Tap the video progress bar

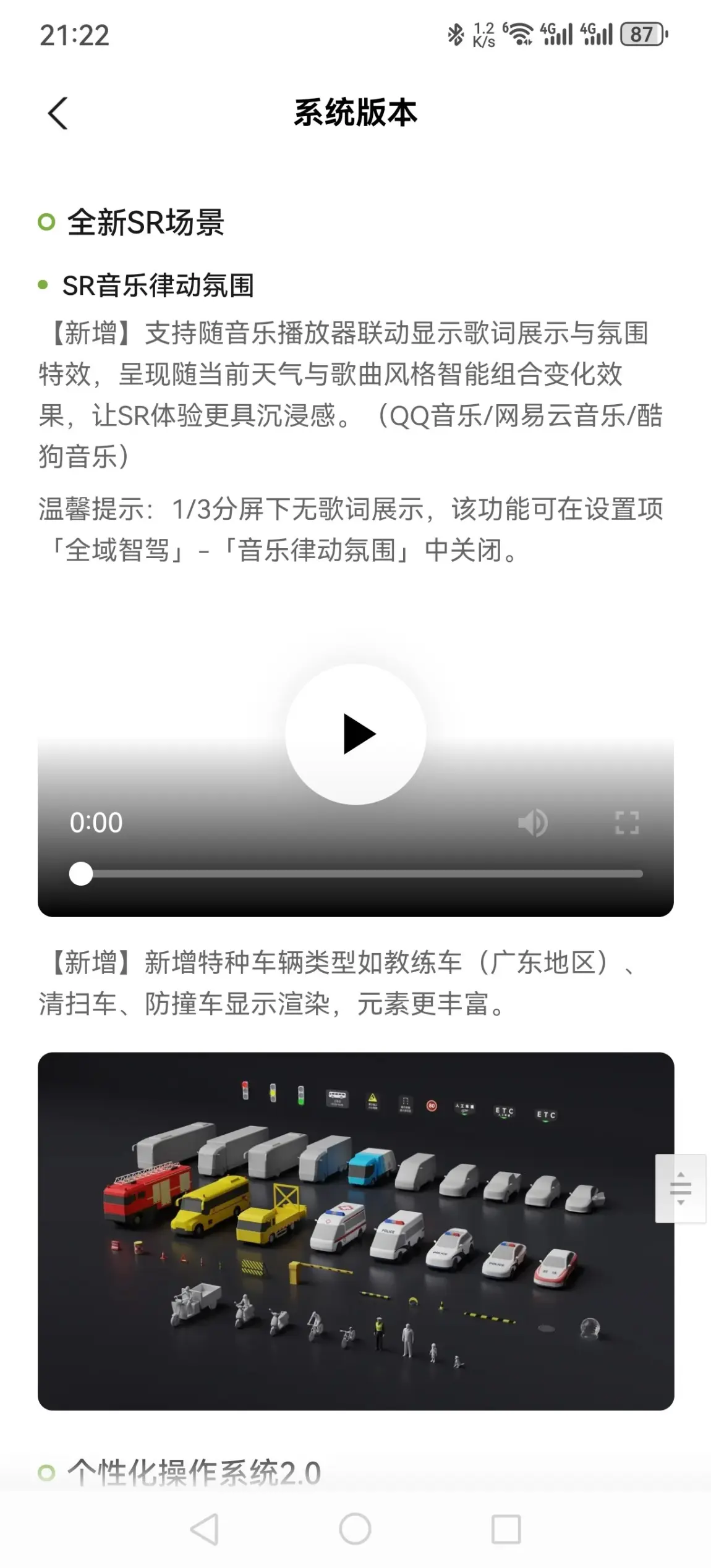click(355, 874)
